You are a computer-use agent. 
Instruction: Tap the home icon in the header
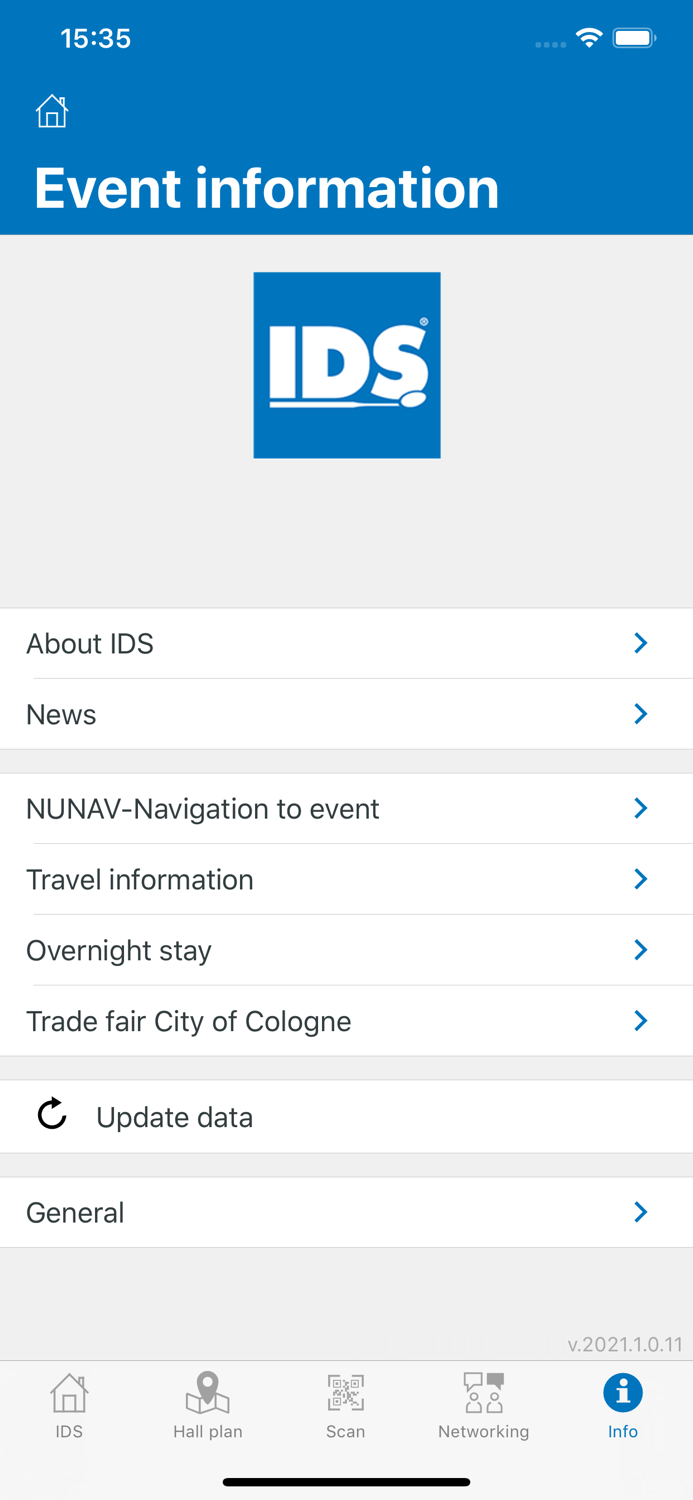click(x=52, y=111)
